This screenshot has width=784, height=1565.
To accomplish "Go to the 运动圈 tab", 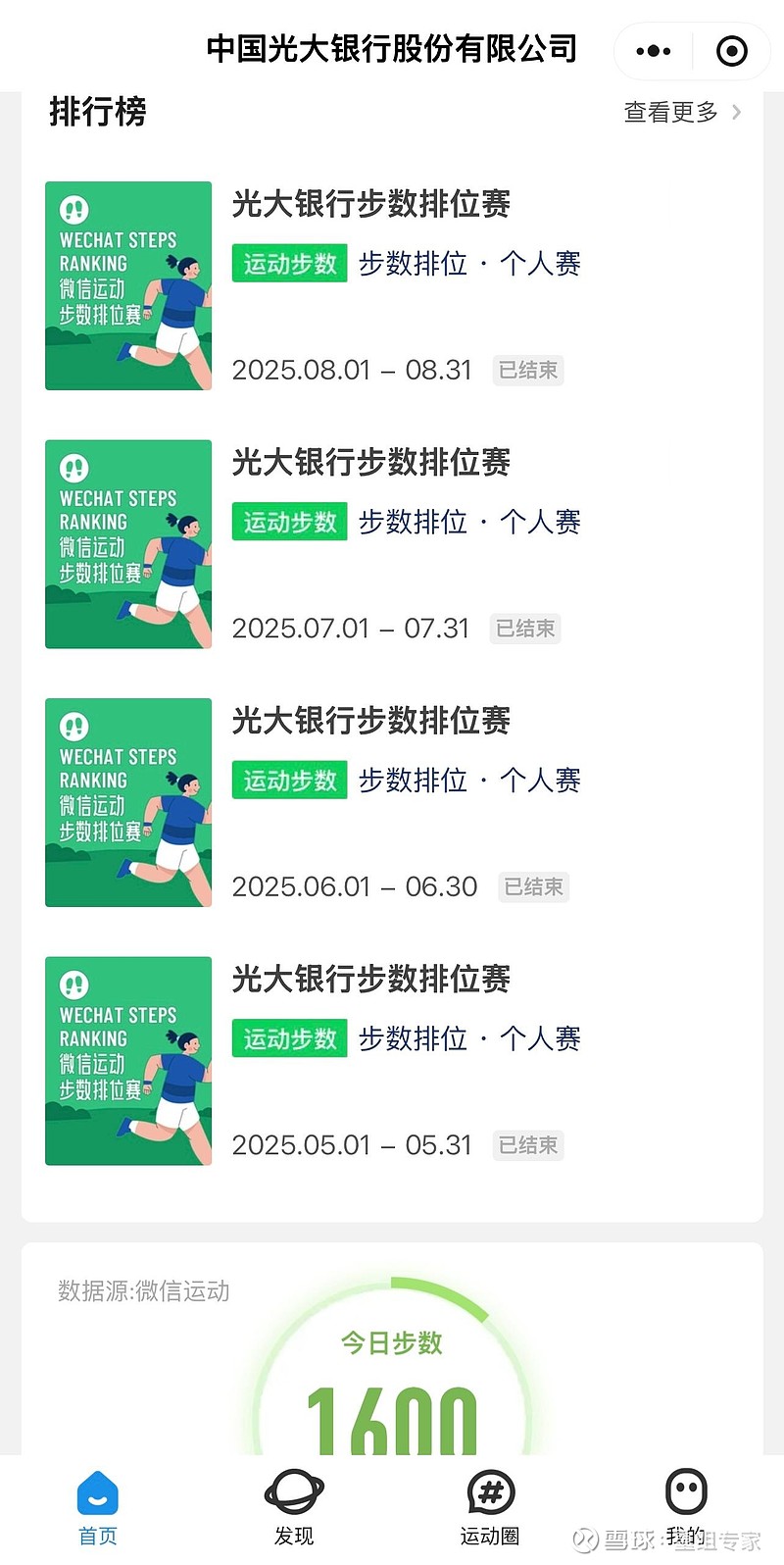I will pyautogui.click(x=490, y=1508).
